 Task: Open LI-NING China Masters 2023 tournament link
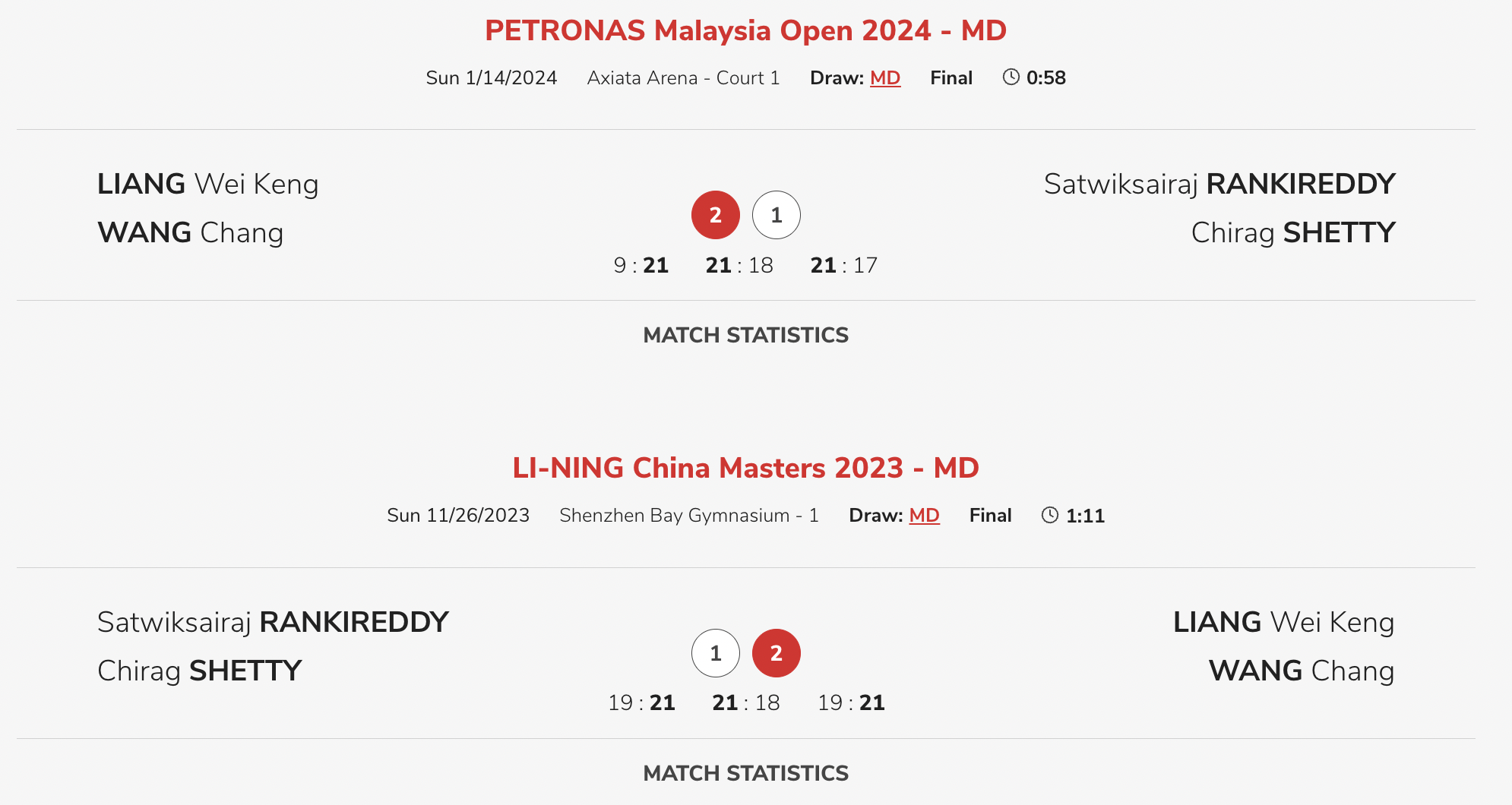pyautogui.click(x=745, y=468)
